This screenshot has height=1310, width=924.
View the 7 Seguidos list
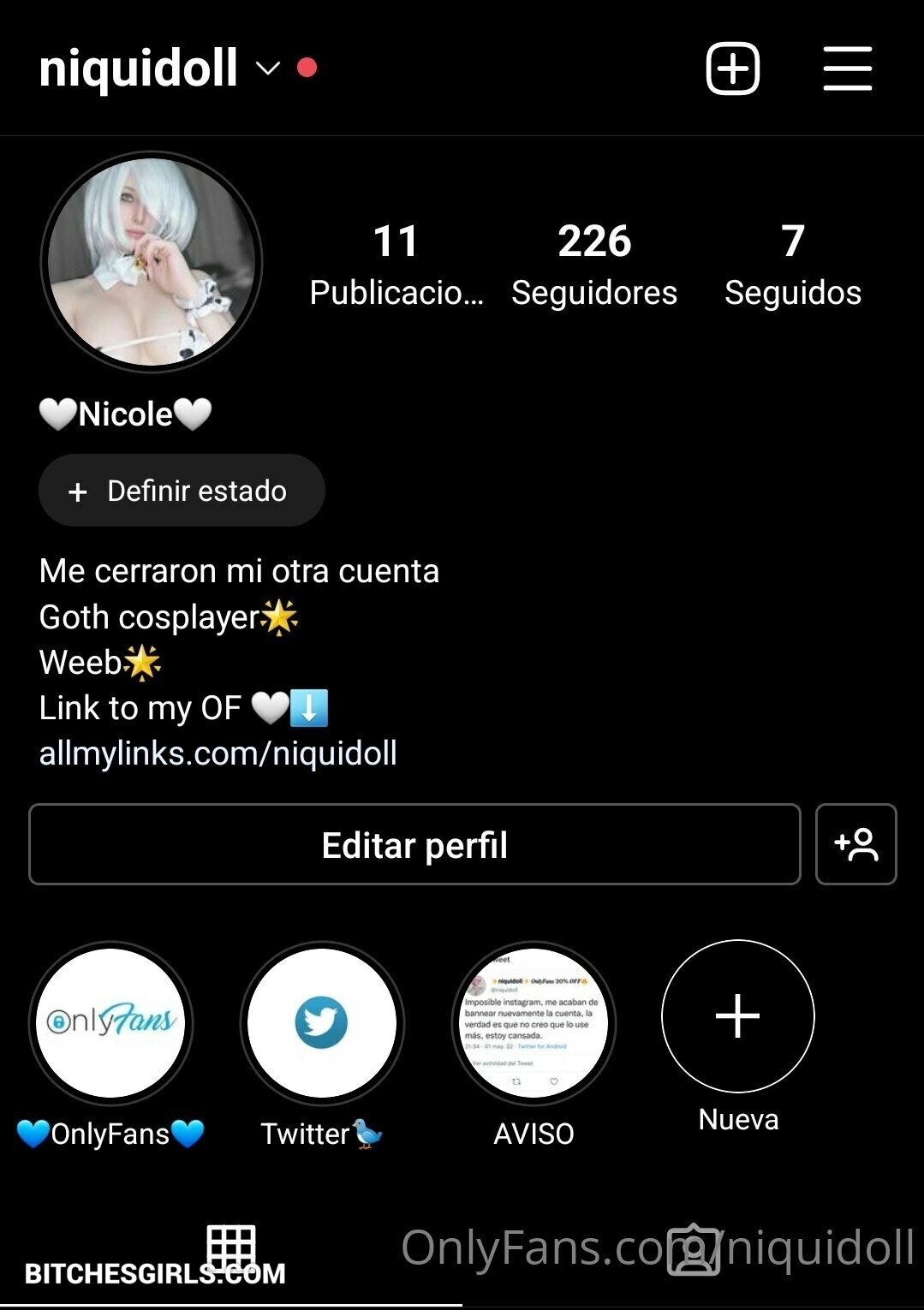coord(792,264)
